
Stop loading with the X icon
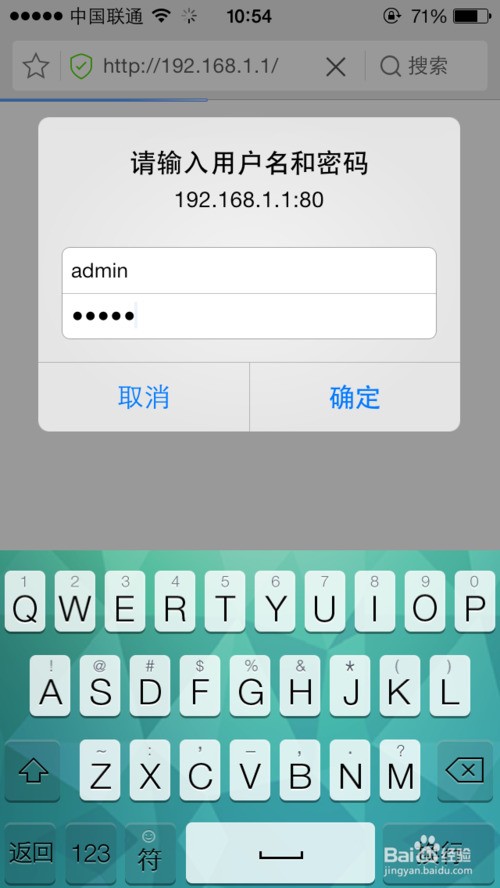click(x=336, y=67)
